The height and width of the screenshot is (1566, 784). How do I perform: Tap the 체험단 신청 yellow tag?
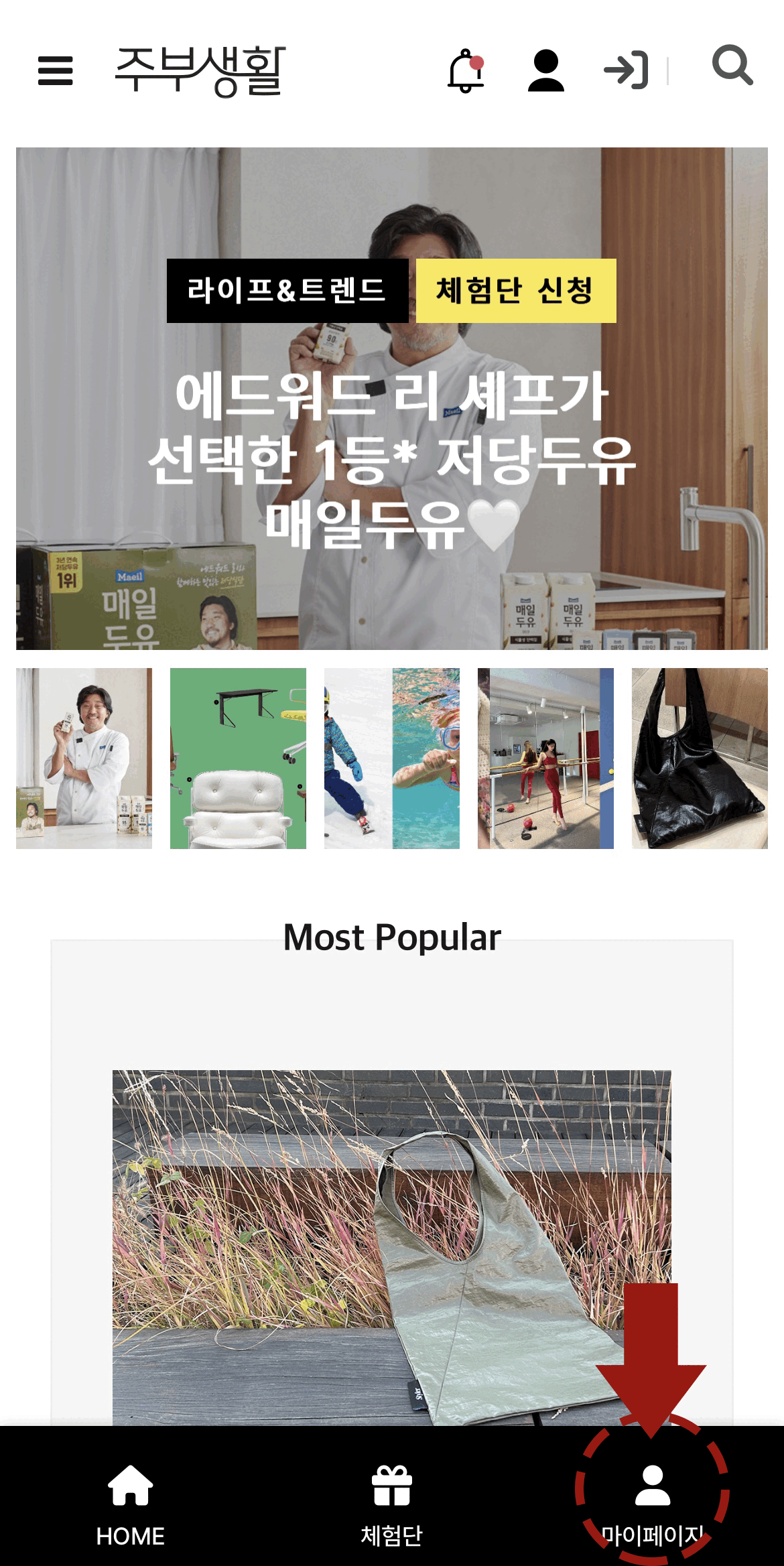tap(515, 291)
